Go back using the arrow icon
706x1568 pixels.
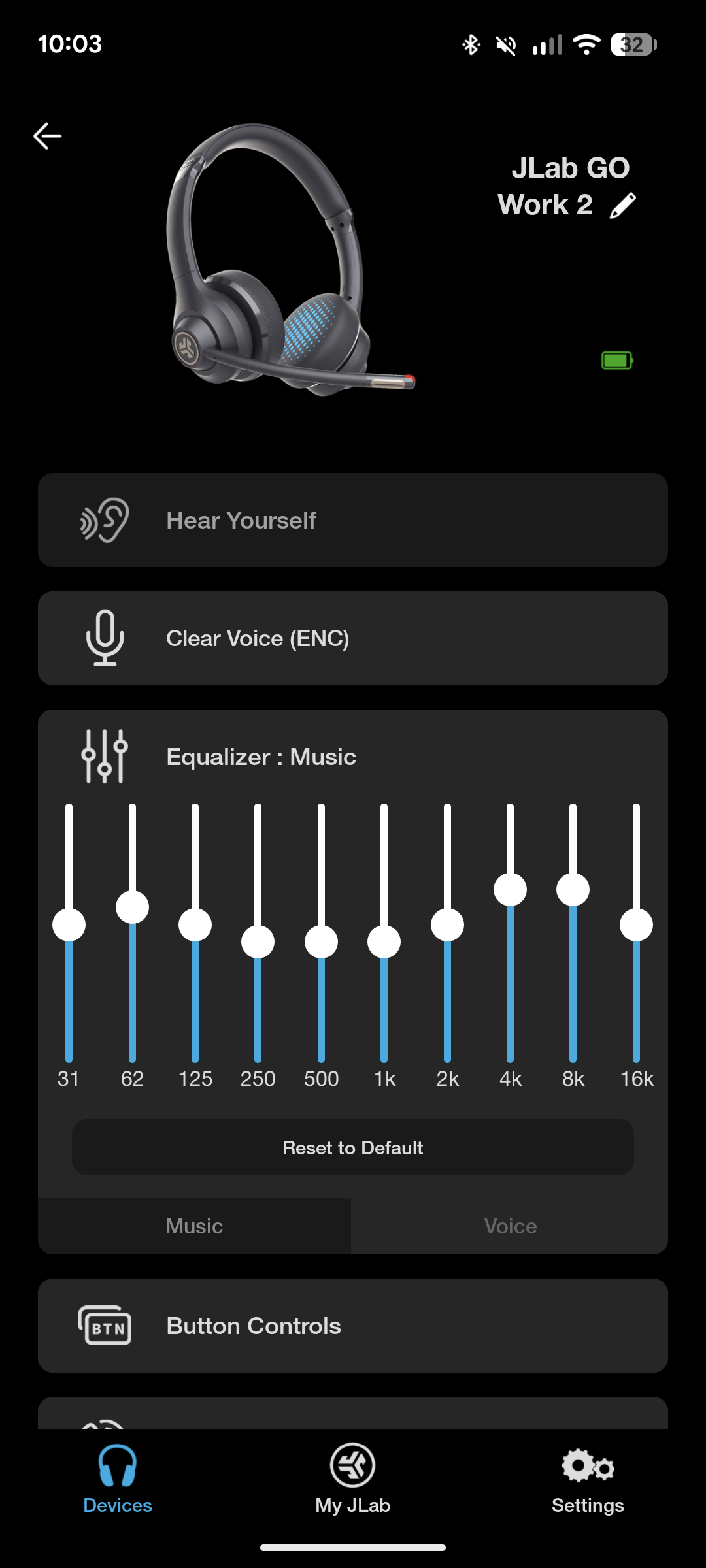click(47, 136)
